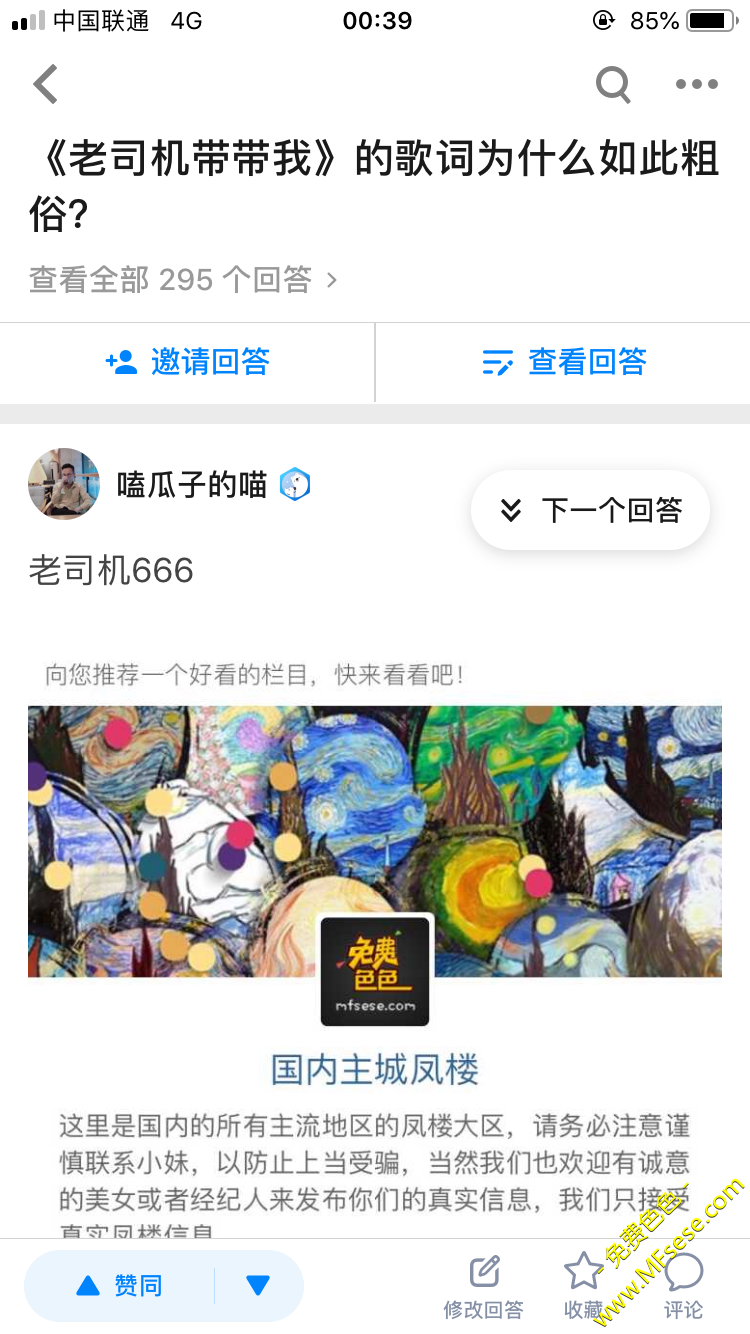Open 评论 comments
The height and width of the screenshot is (1334, 750).
684,1286
